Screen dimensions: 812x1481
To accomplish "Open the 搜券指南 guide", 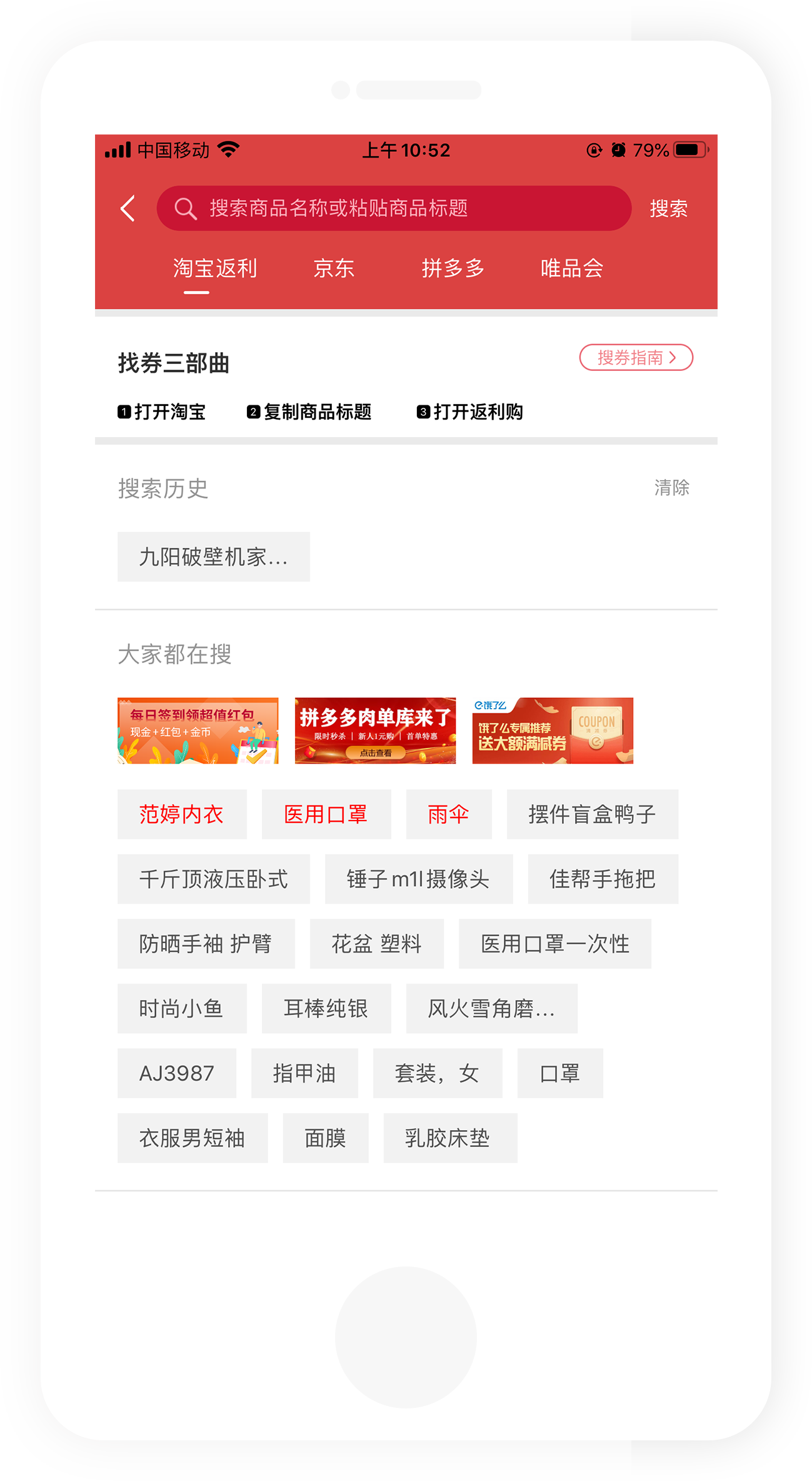I will [636, 357].
